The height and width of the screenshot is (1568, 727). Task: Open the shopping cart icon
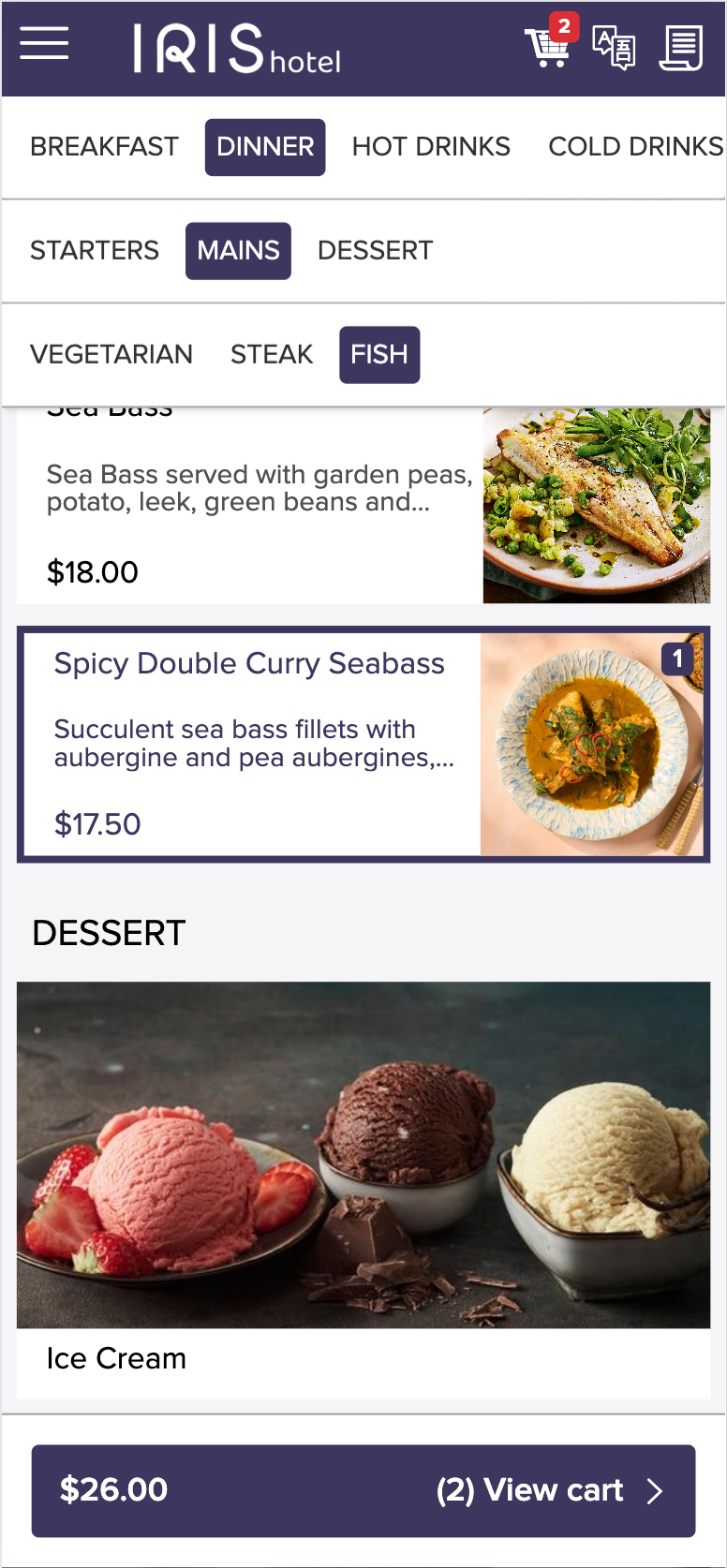(x=548, y=46)
